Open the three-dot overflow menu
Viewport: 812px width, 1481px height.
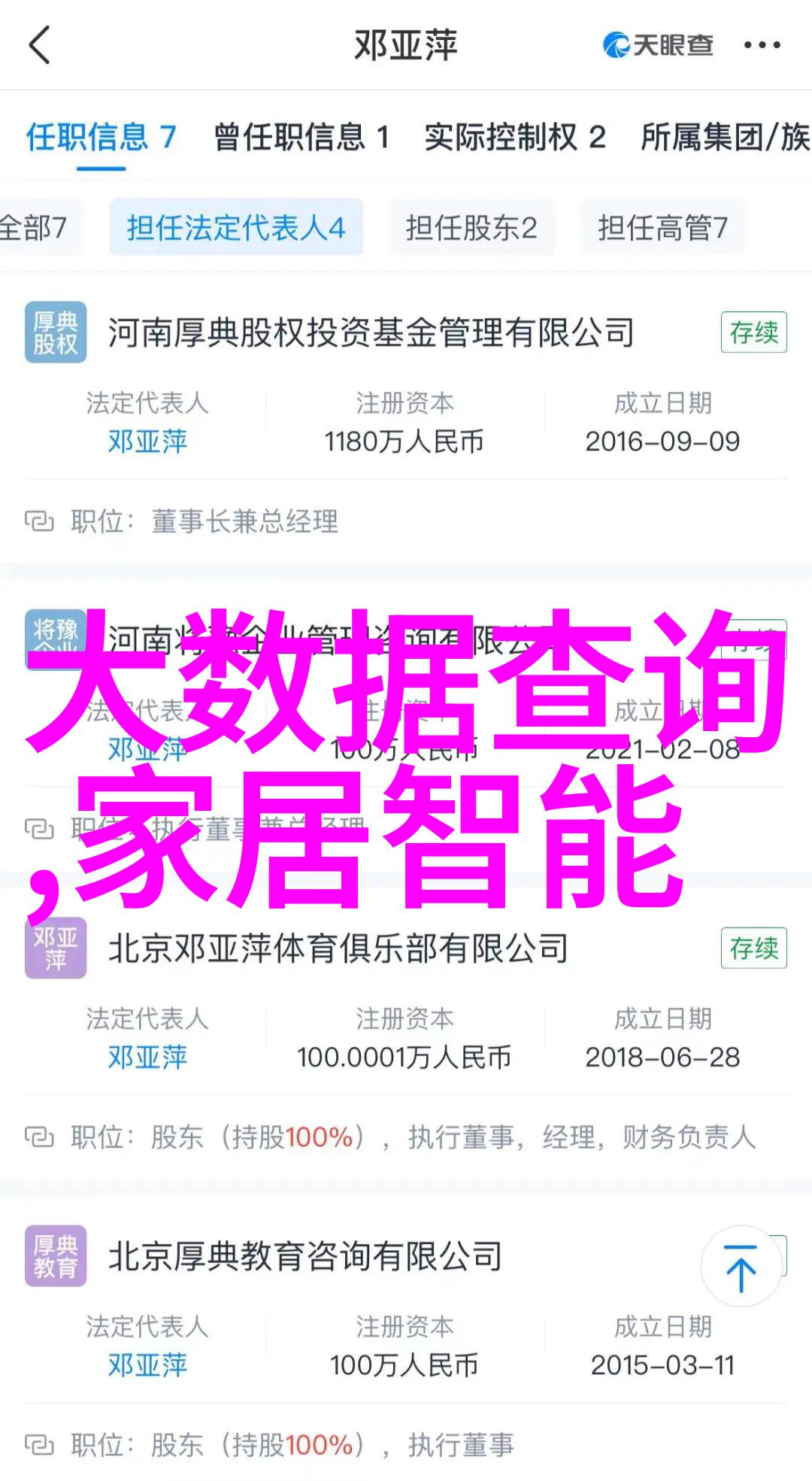pyautogui.click(x=762, y=45)
